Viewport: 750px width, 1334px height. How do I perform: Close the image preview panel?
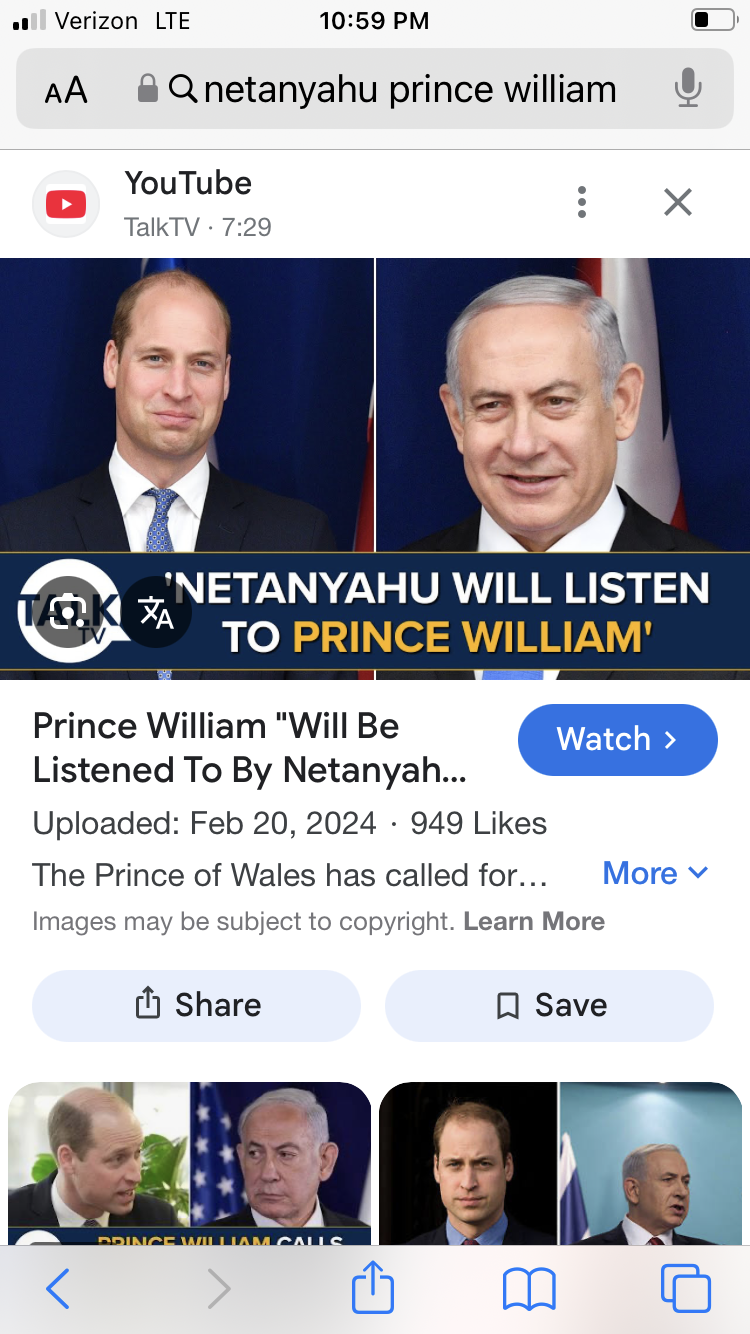[x=678, y=203]
